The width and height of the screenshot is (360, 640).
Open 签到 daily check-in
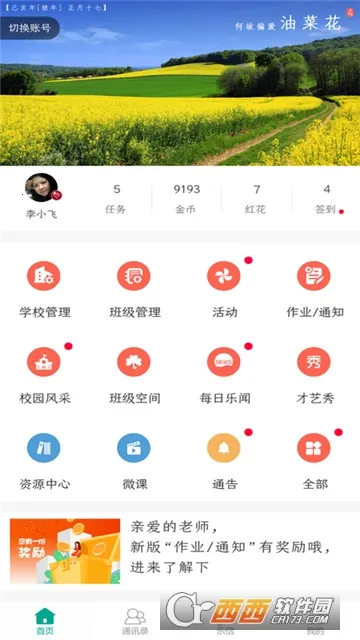pos(327,199)
